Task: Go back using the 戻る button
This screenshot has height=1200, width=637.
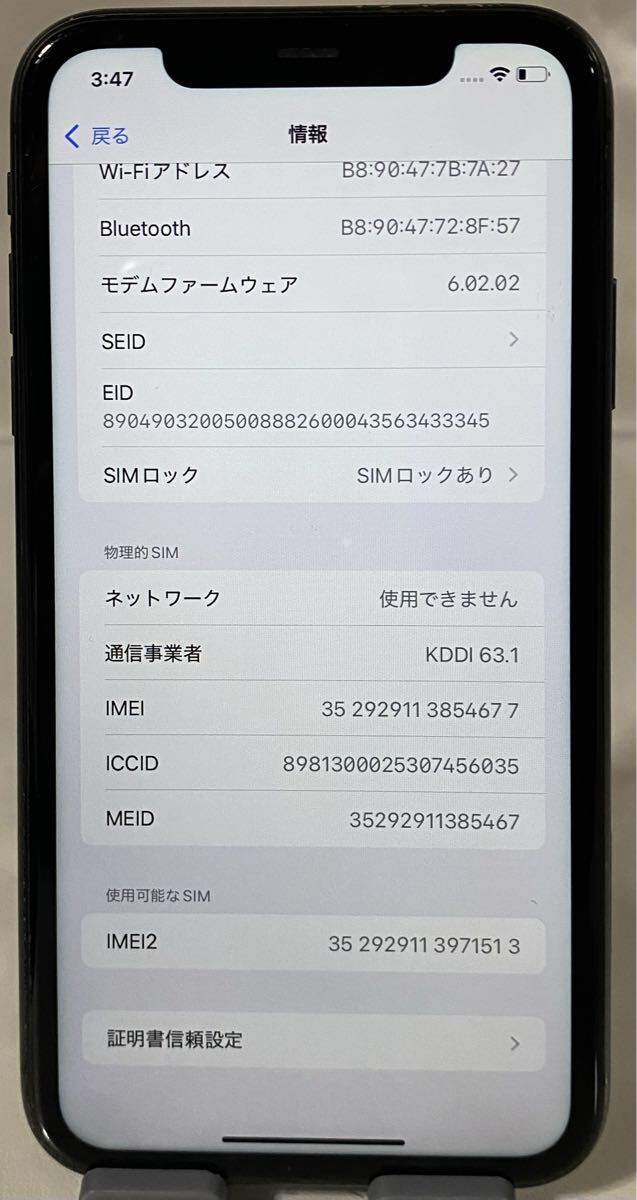Action: coord(98,136)
